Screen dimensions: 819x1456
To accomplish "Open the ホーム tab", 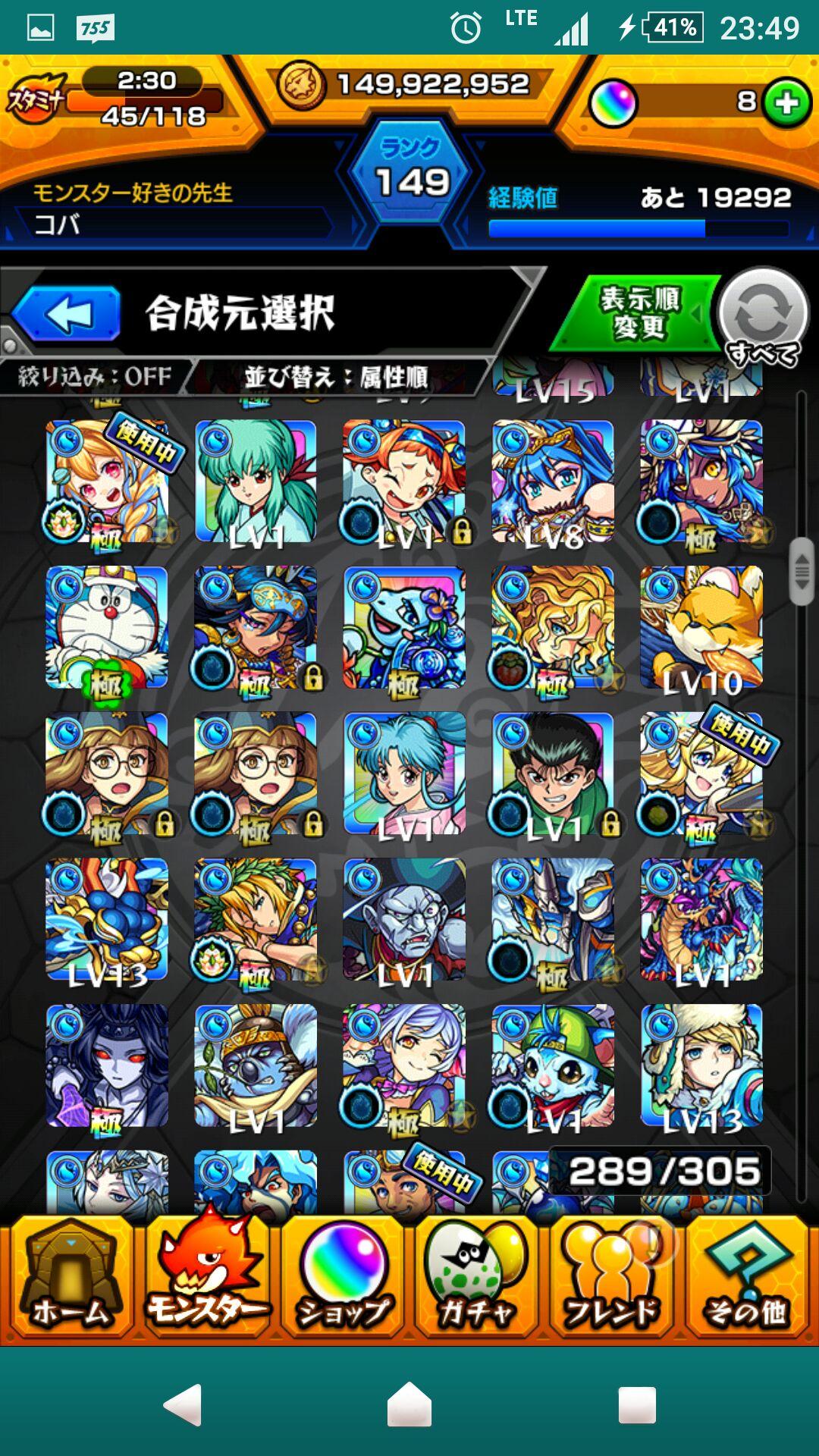I will click(x=70, y=1277).
